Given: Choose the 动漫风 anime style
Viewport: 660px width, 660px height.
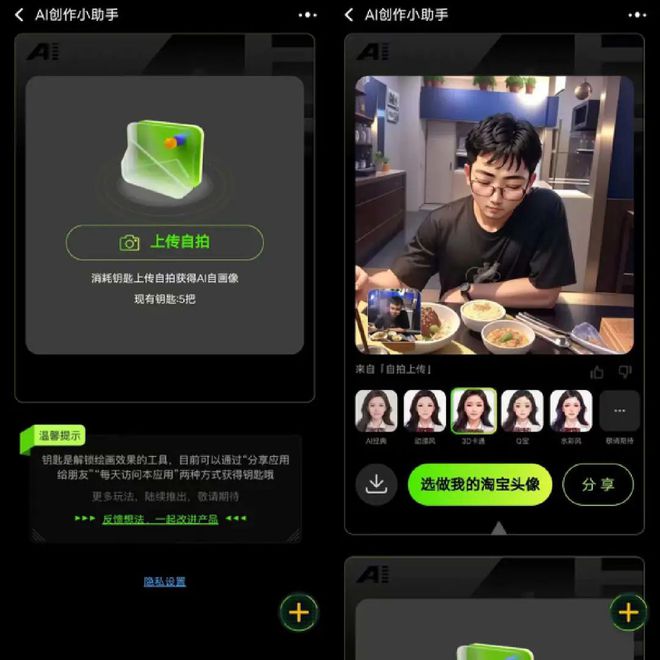Looking at the screenshot, I should pyautogui.click(x=424, y=411).
